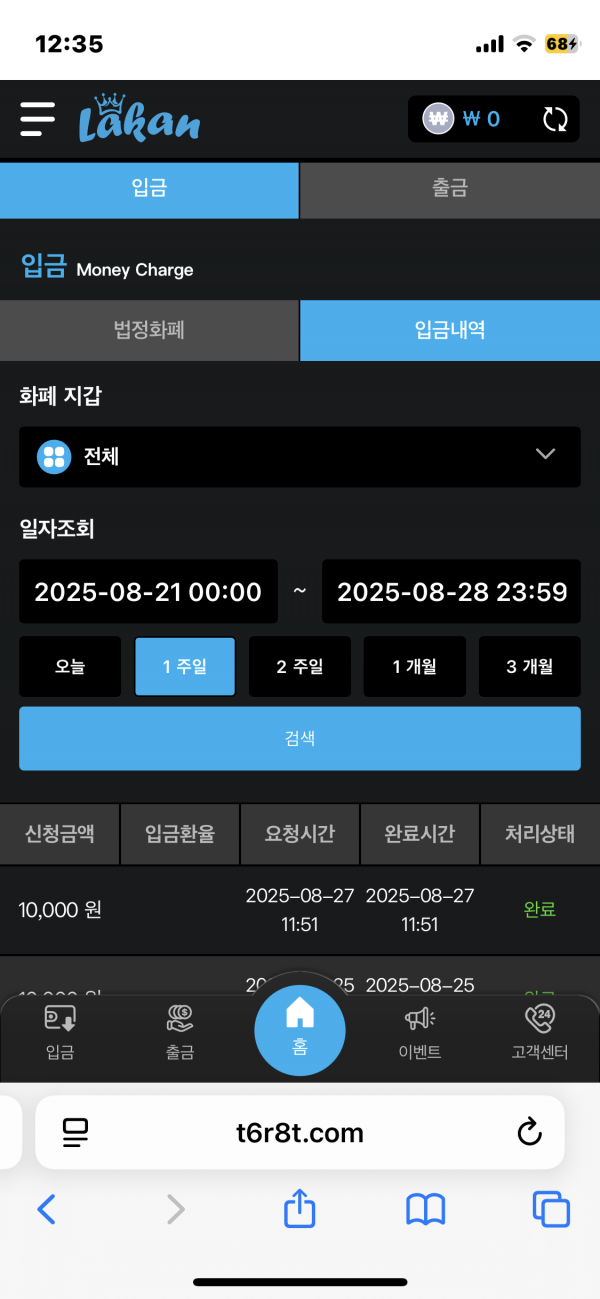Choose the 1 주일 range
The image size is (600, 1299).
(x=185, y=667)
